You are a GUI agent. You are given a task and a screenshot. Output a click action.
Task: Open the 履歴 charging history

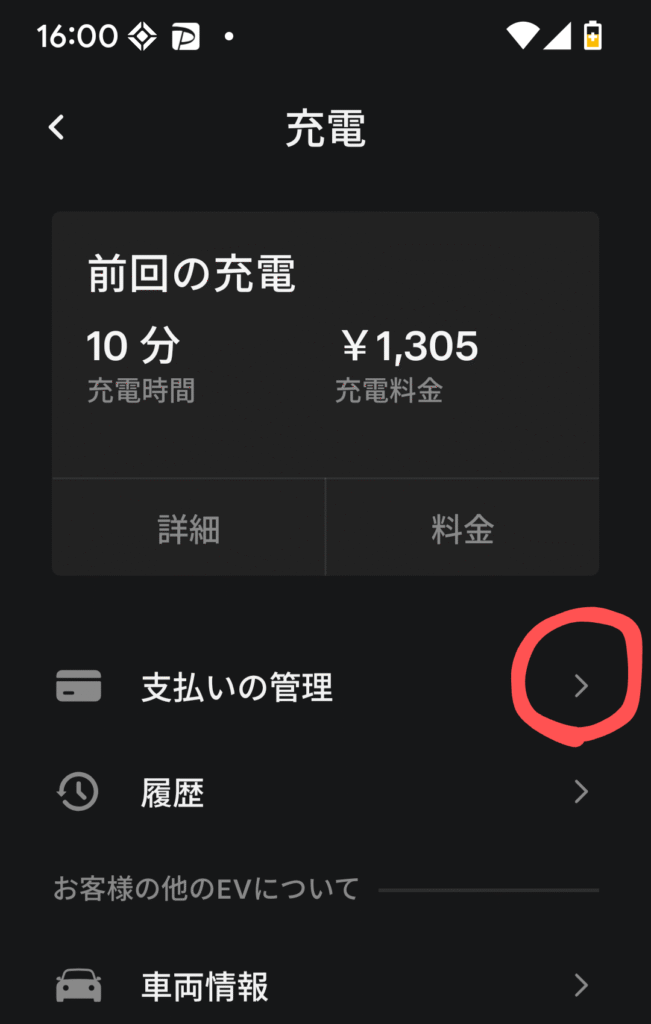(325, 793)
